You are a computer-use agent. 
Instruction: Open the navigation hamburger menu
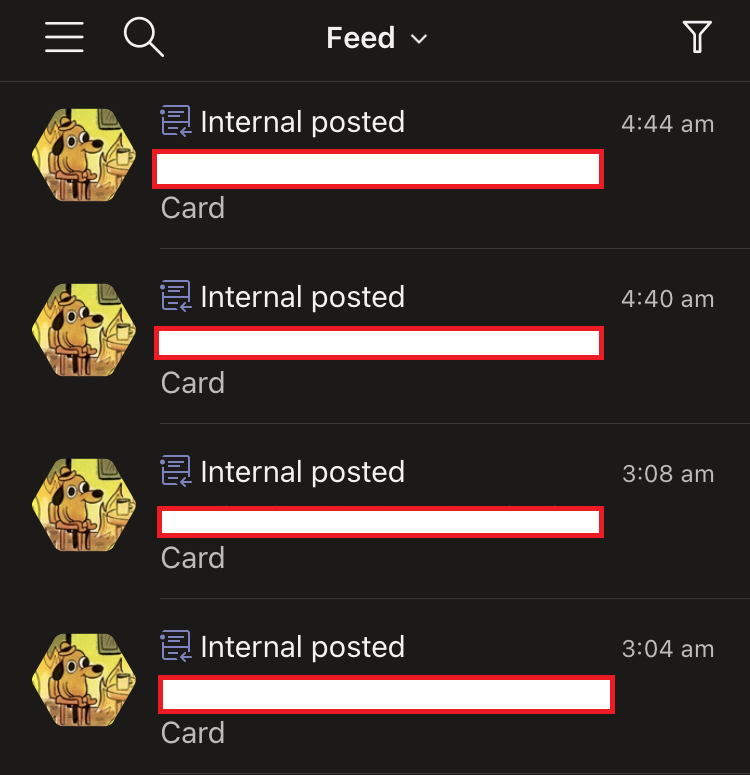(x=64, y=37)
